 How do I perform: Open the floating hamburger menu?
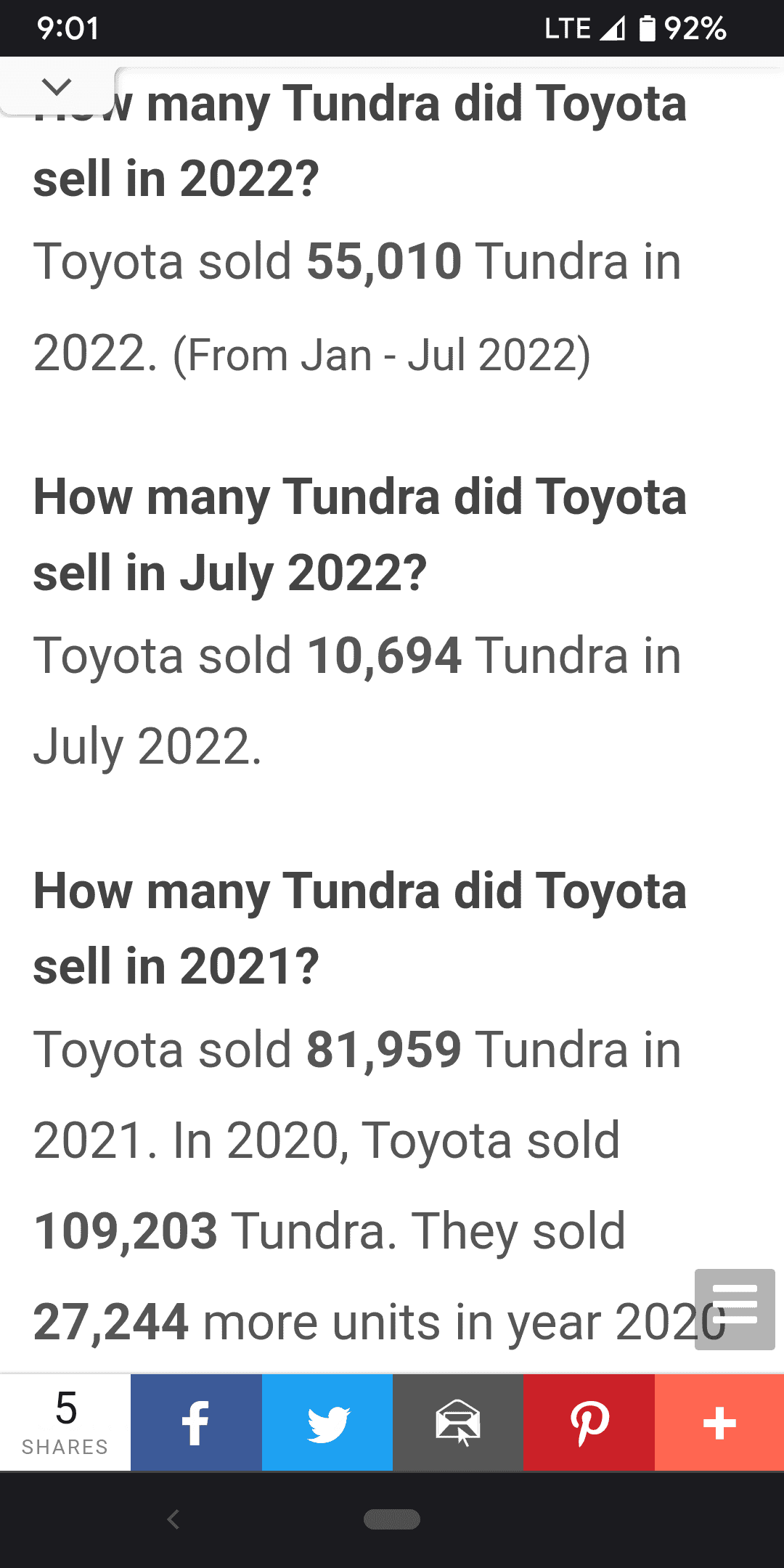coord(735,1310)
